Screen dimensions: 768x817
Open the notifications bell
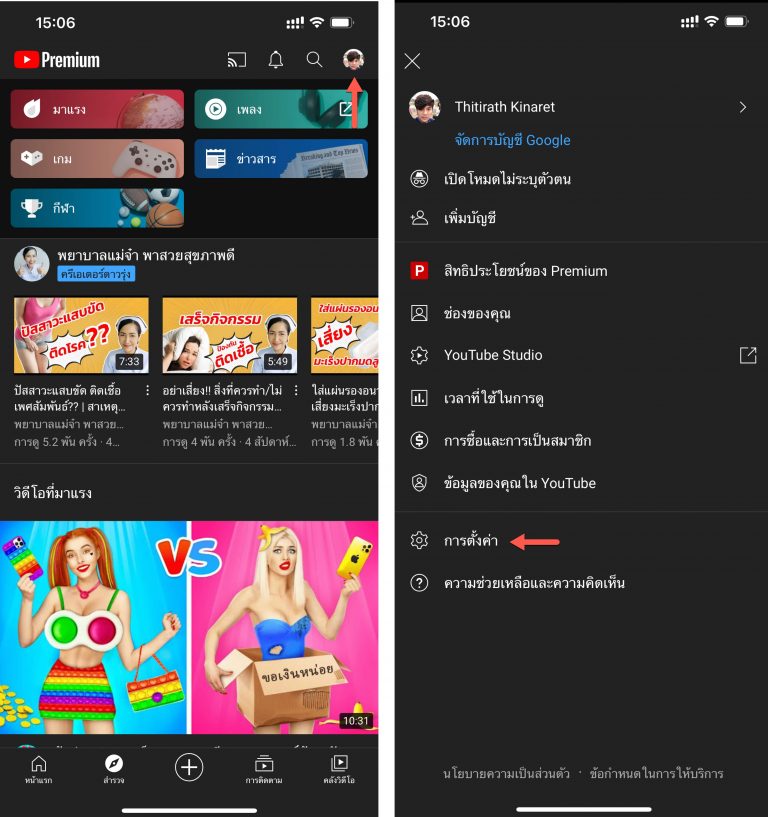[x=276, y=60]
